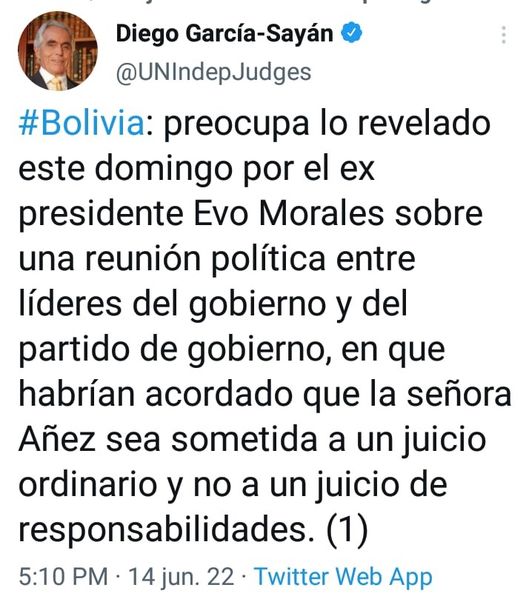Open the @UNIndepJudges handle
This screenshot has width=526, height=599.
pos(213,72)
